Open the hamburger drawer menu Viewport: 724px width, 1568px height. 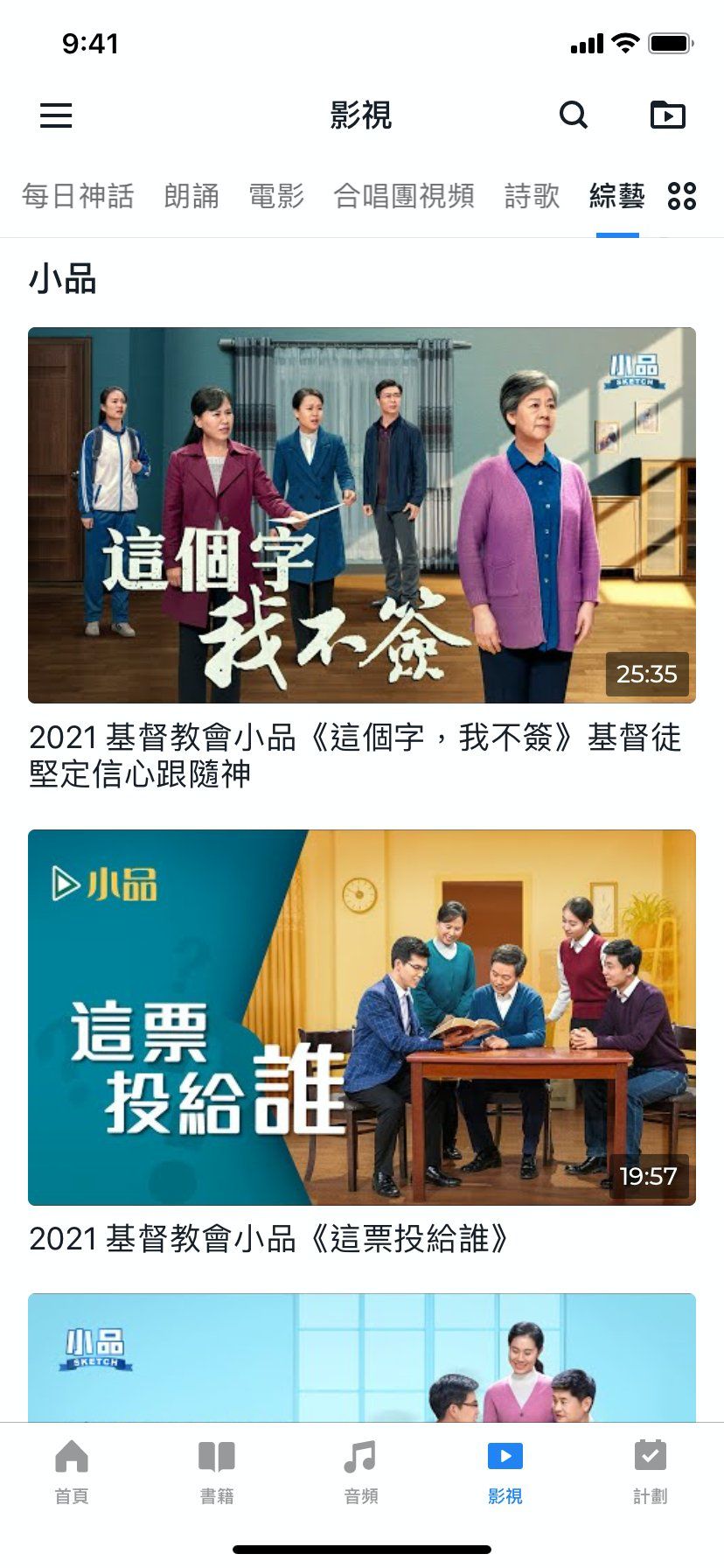[56, 115]
